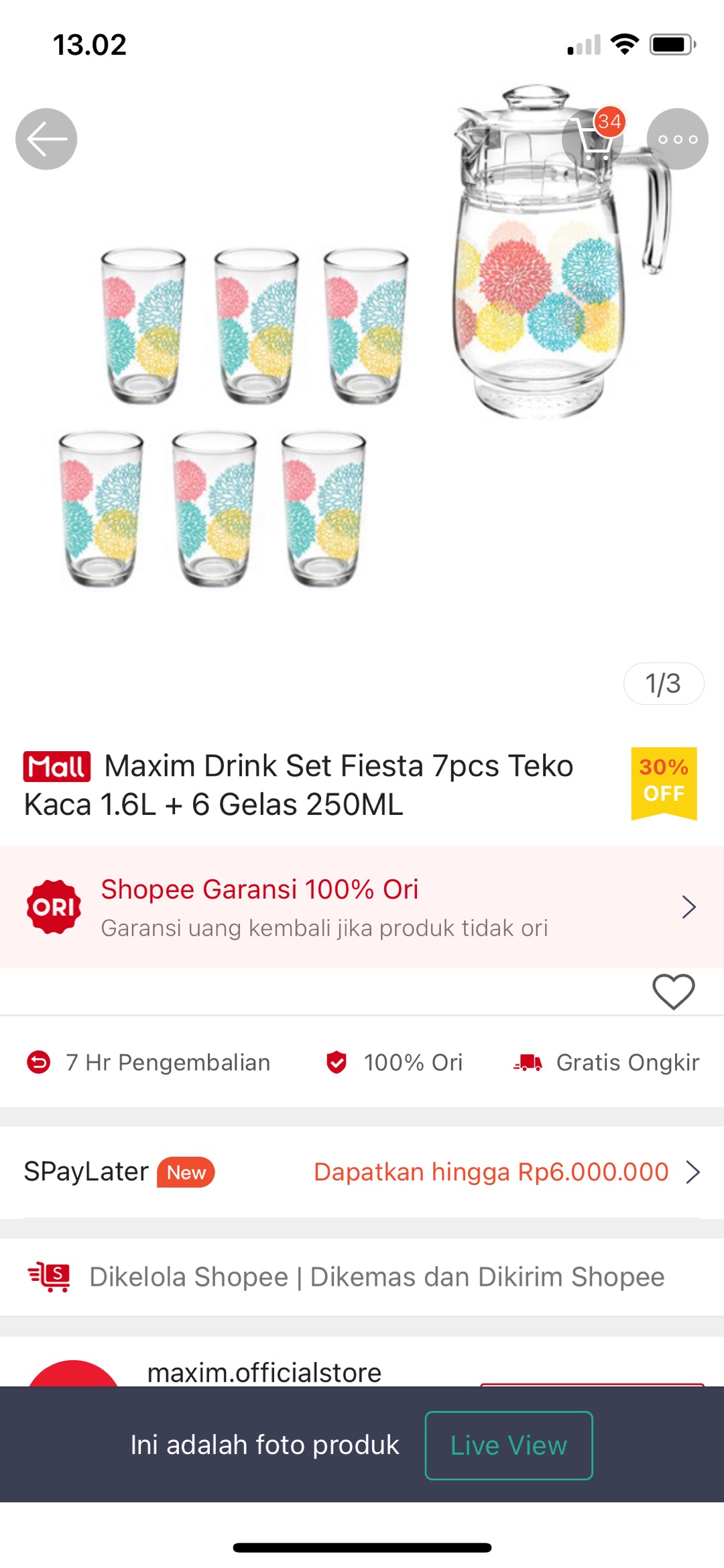Expand the Shopee Garansi 100% Ori section

(689, 907)
